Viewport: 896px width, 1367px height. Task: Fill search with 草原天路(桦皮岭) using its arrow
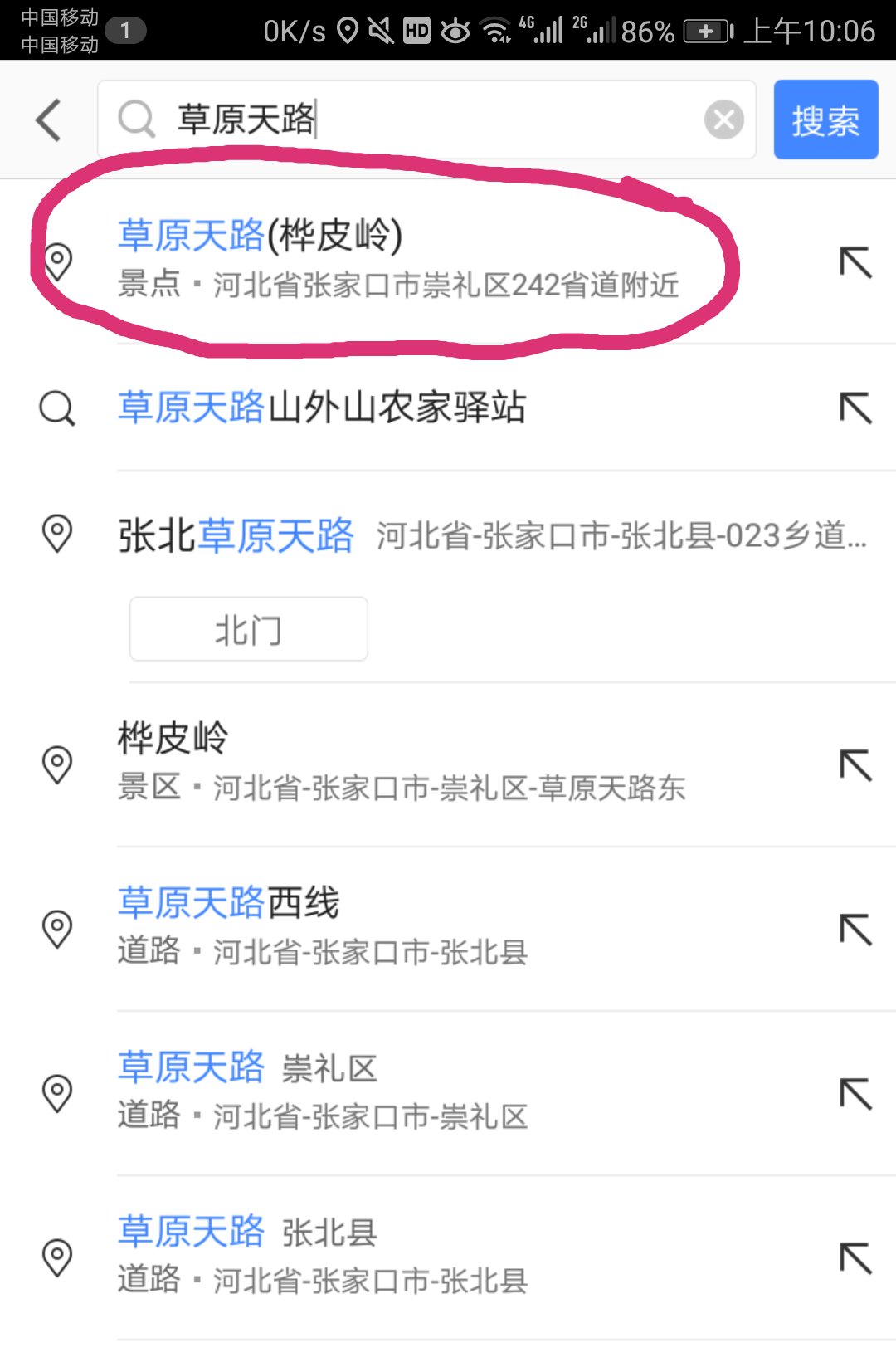855,262
